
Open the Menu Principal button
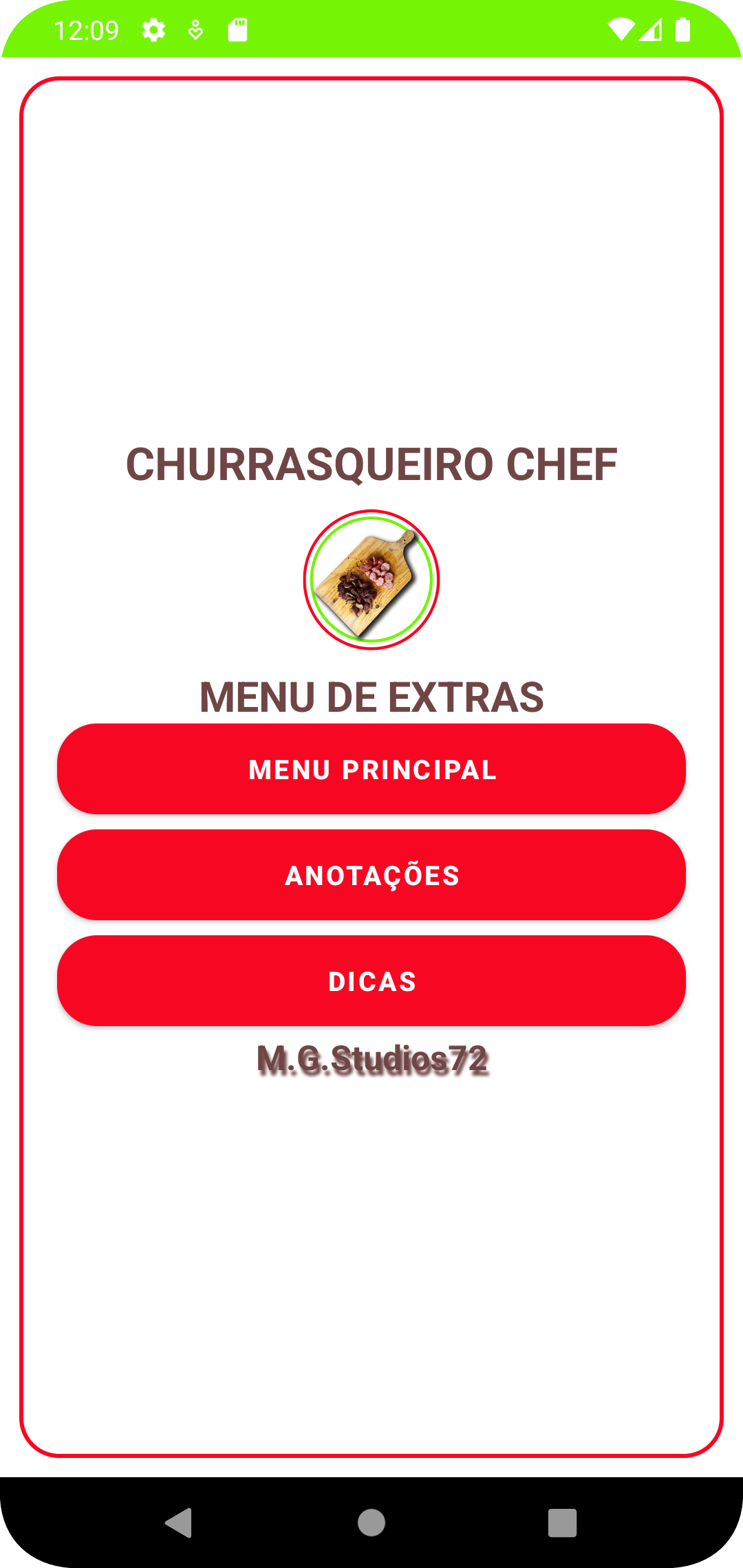[x=371, y=769]
